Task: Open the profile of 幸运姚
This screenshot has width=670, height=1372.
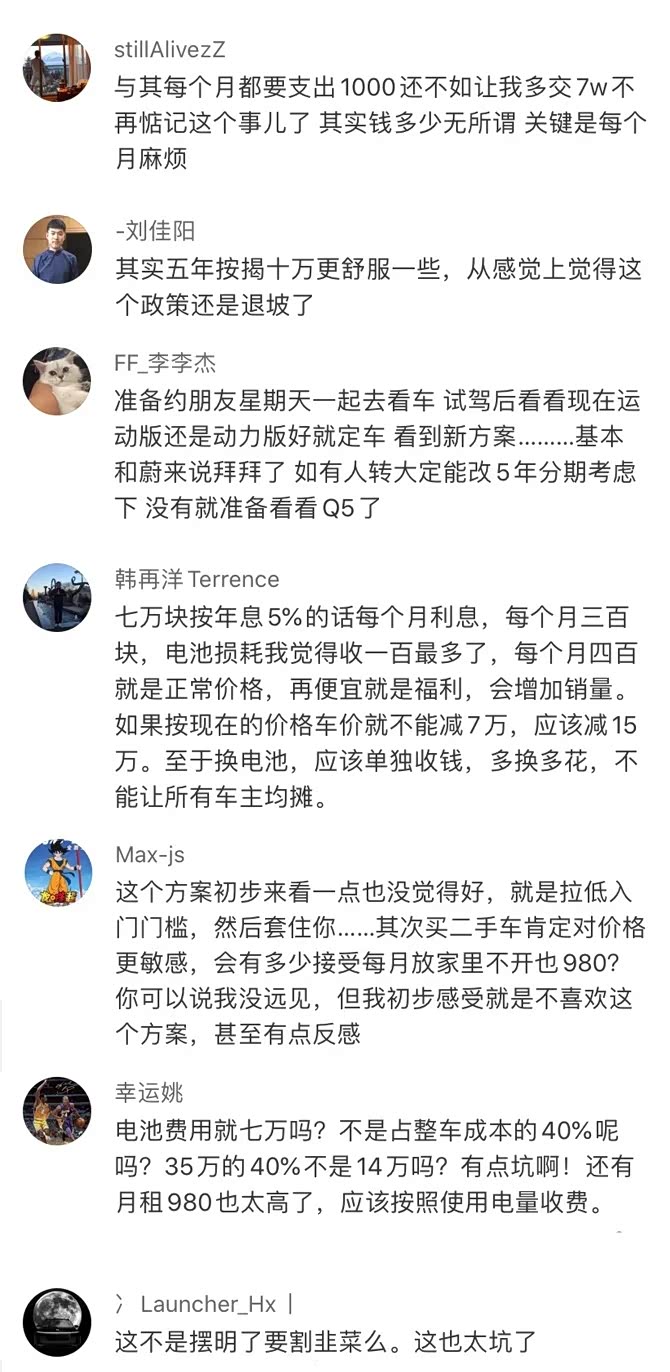Action: click(x=149, y=1093)
